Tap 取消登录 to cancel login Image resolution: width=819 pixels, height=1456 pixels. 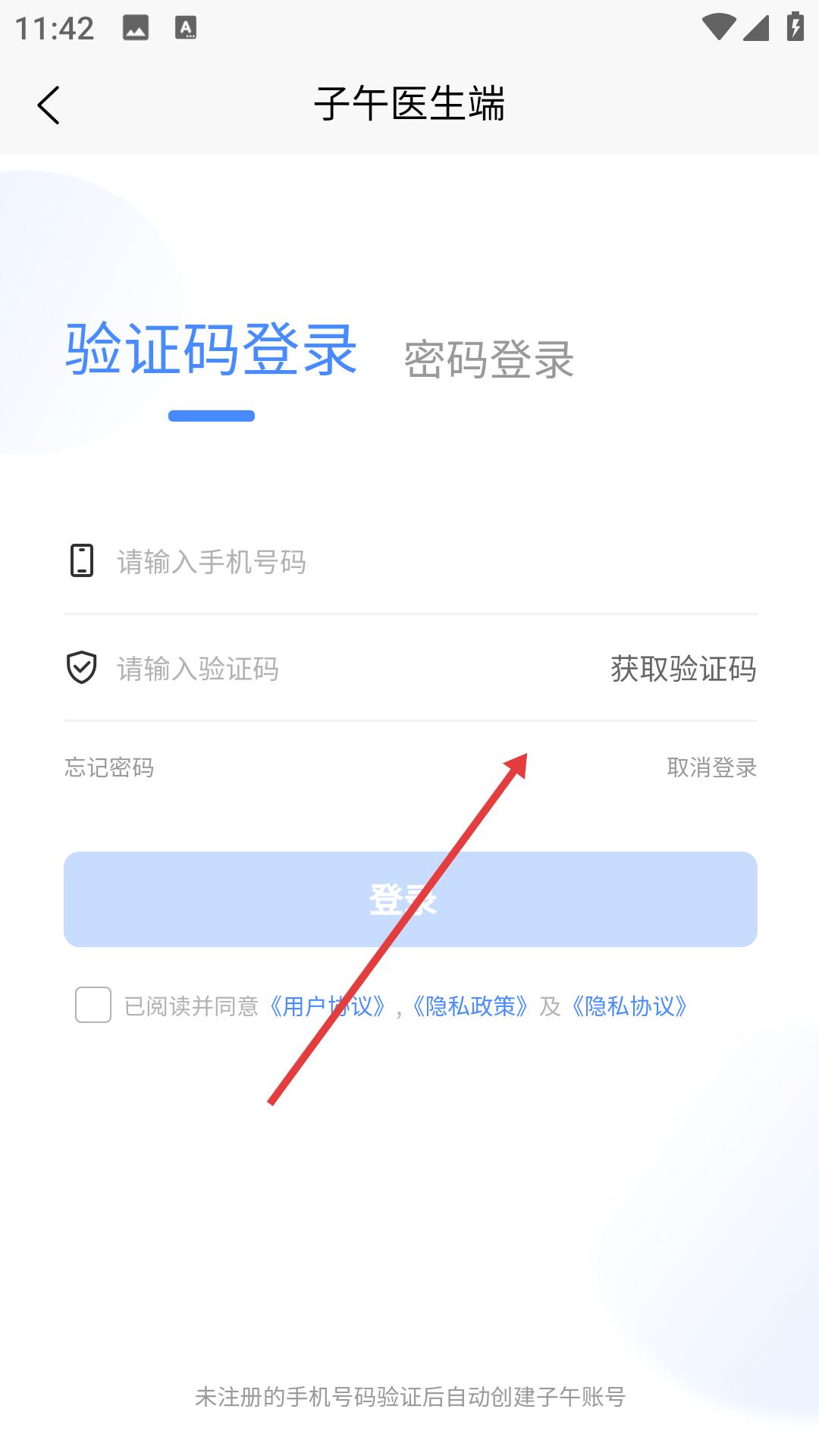coord(711,767)
